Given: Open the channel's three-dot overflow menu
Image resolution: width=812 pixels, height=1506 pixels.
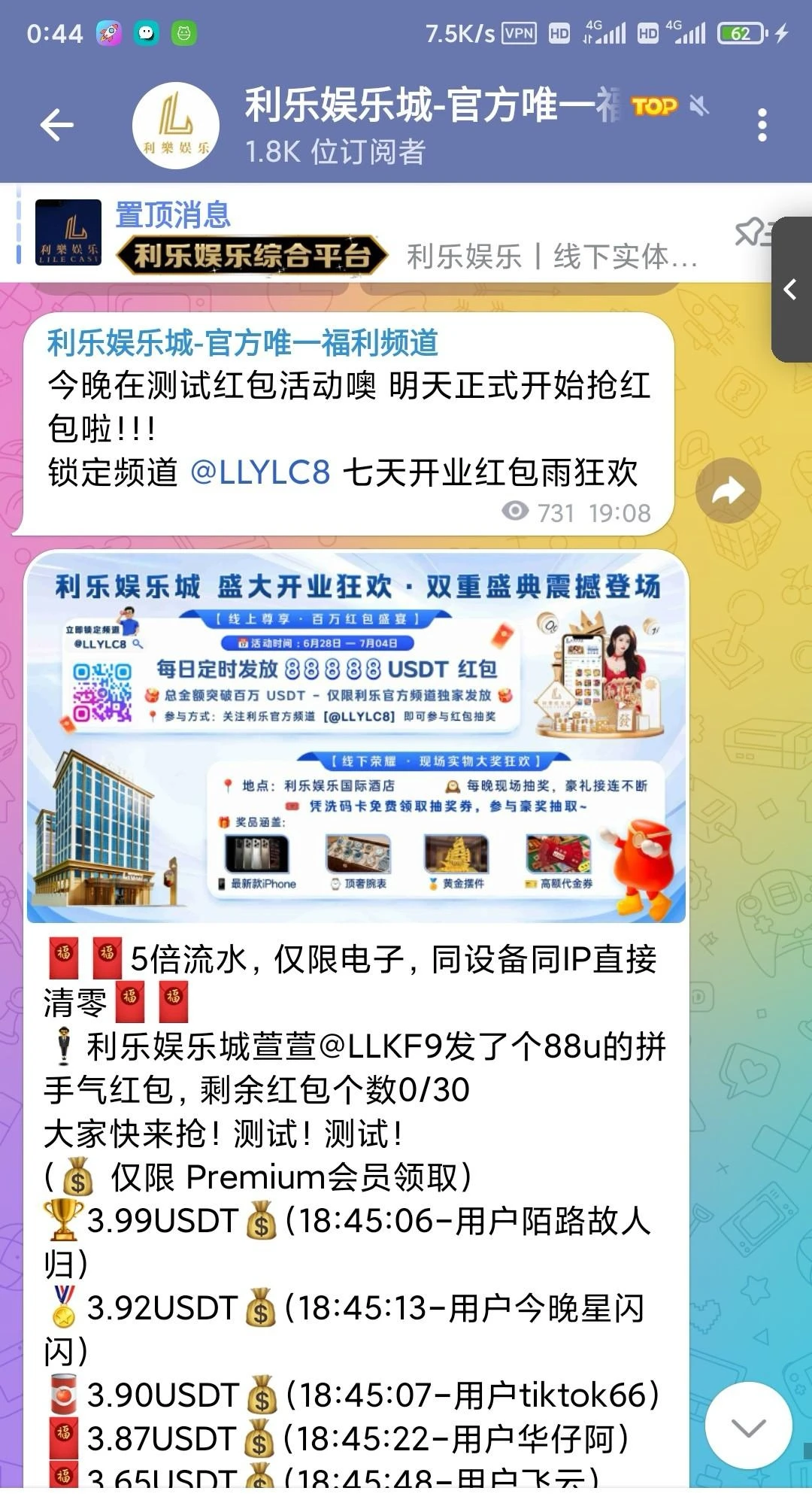Looking at the screenshot, I should [762, 125].
